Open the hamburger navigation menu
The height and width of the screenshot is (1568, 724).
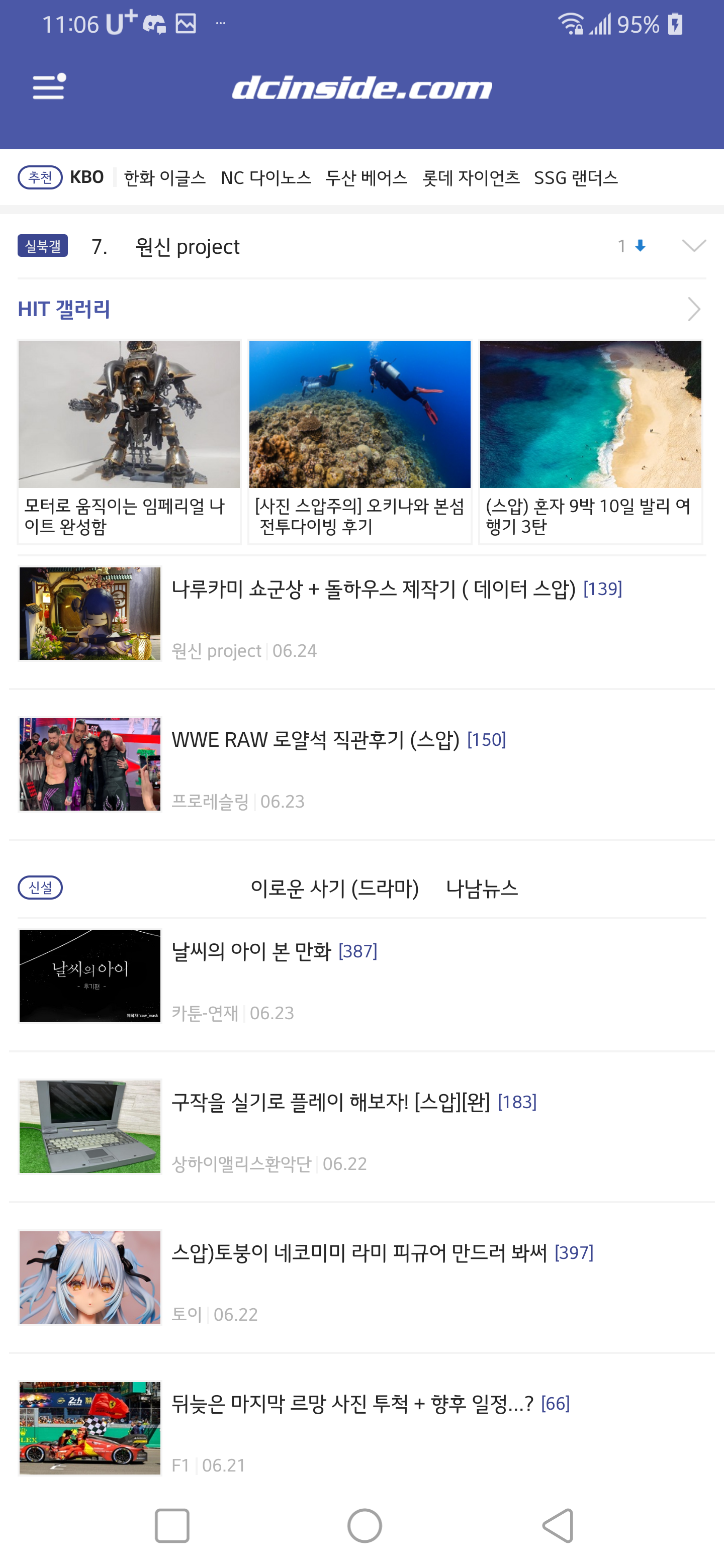(49, 87)
